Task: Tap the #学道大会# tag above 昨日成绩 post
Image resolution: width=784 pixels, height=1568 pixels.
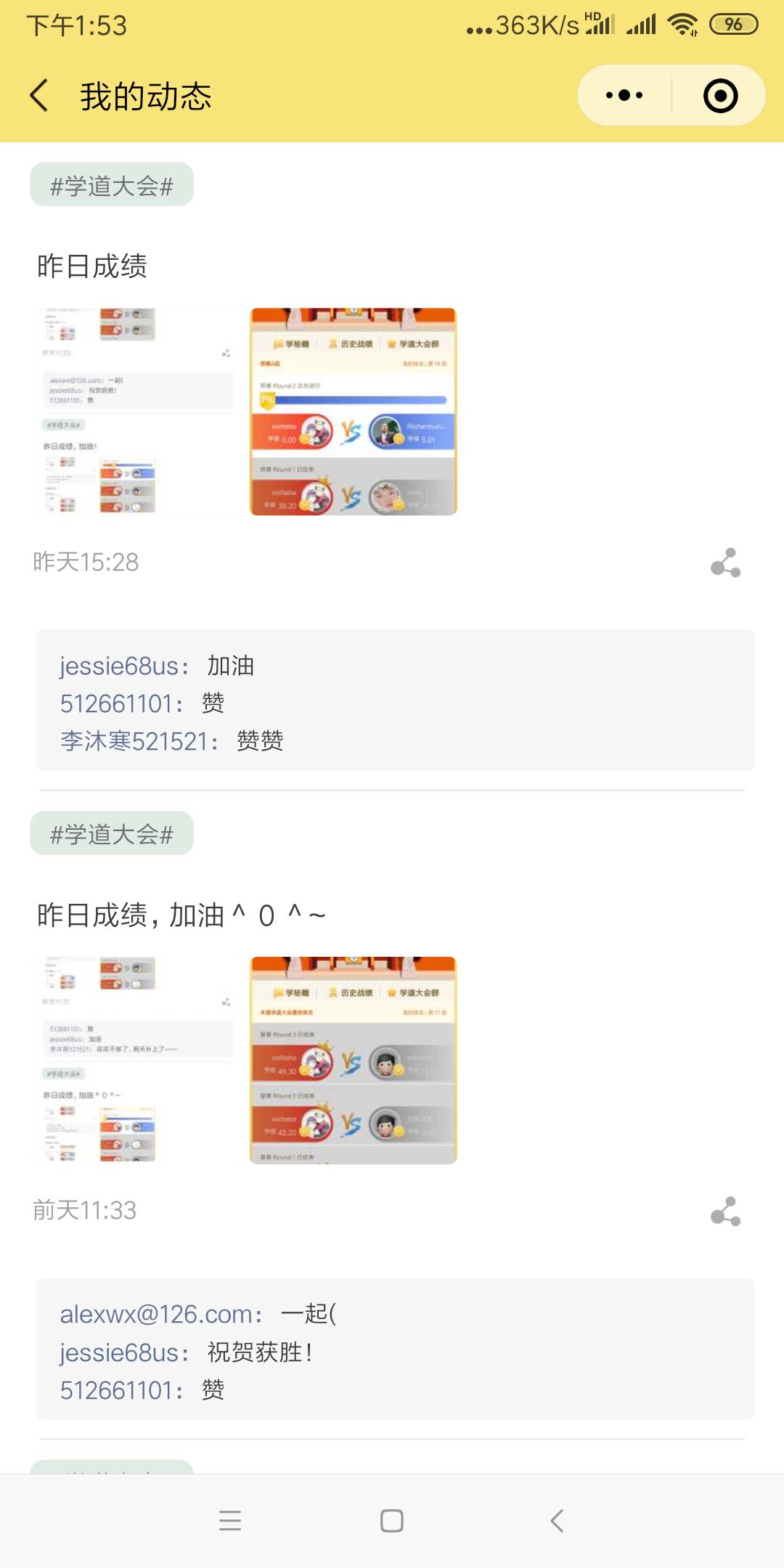Action: coord(112,185)
